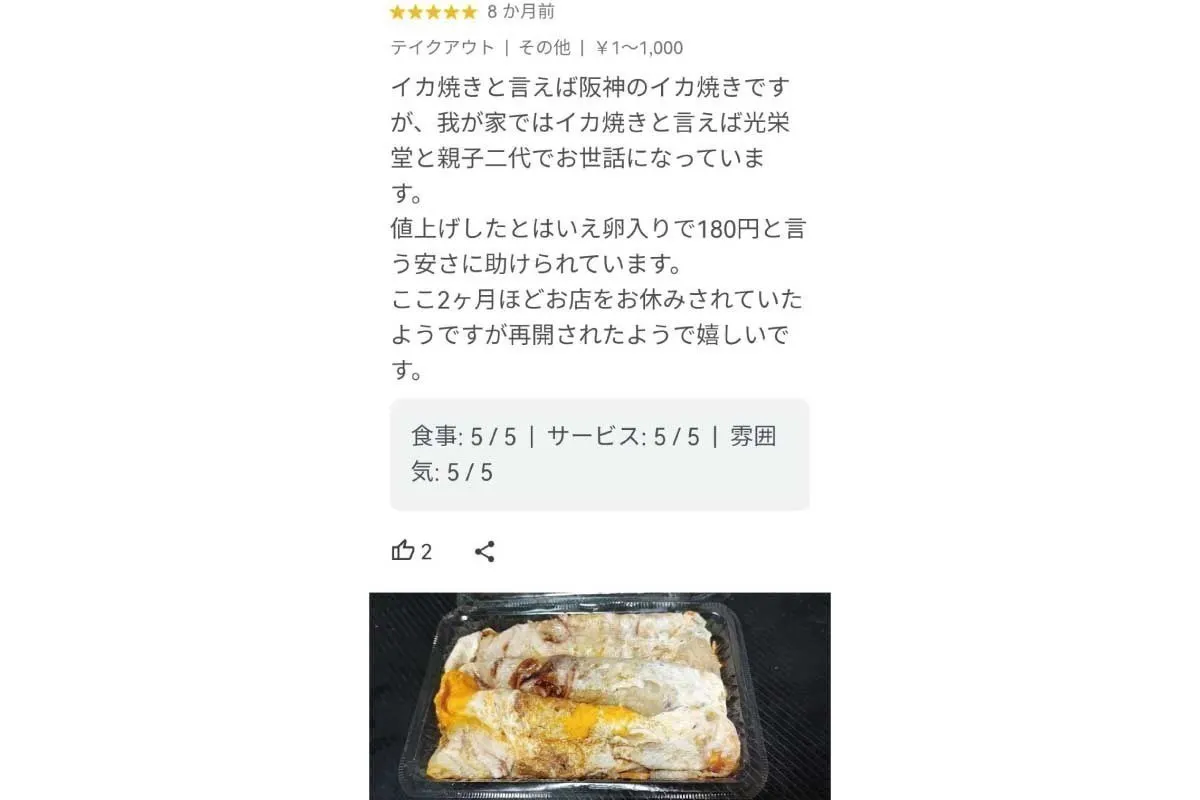
Task: Open the ika-yaki photo in the review
Action: coord(599,695)
